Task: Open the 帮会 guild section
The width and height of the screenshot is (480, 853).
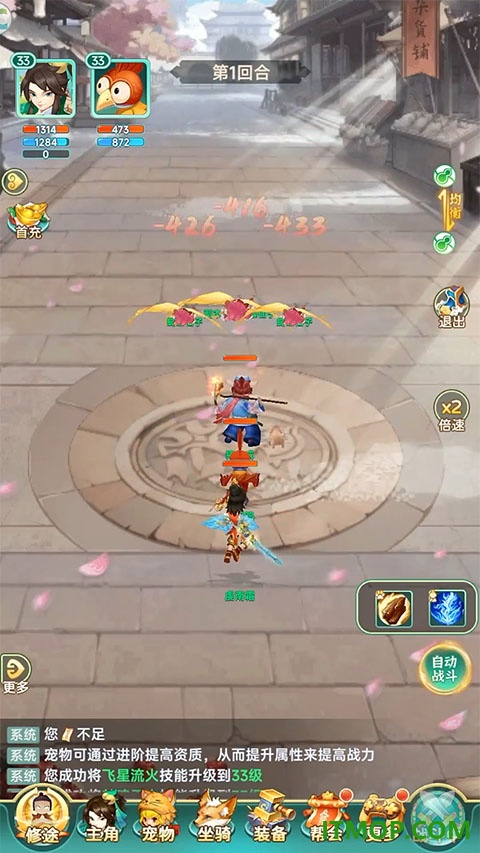Action: 327,819
